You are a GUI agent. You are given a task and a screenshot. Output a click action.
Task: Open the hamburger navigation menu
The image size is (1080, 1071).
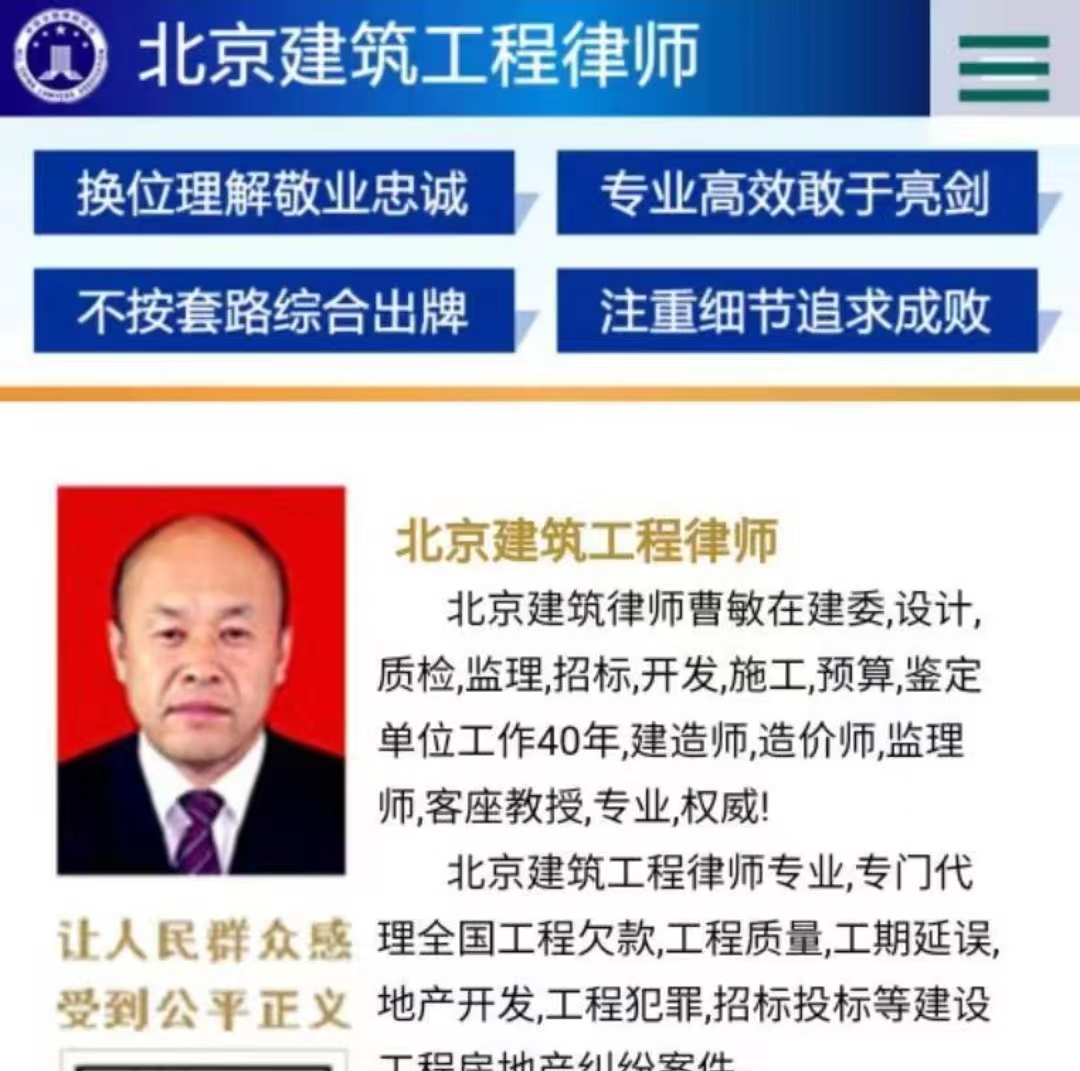coord(1004,66)
